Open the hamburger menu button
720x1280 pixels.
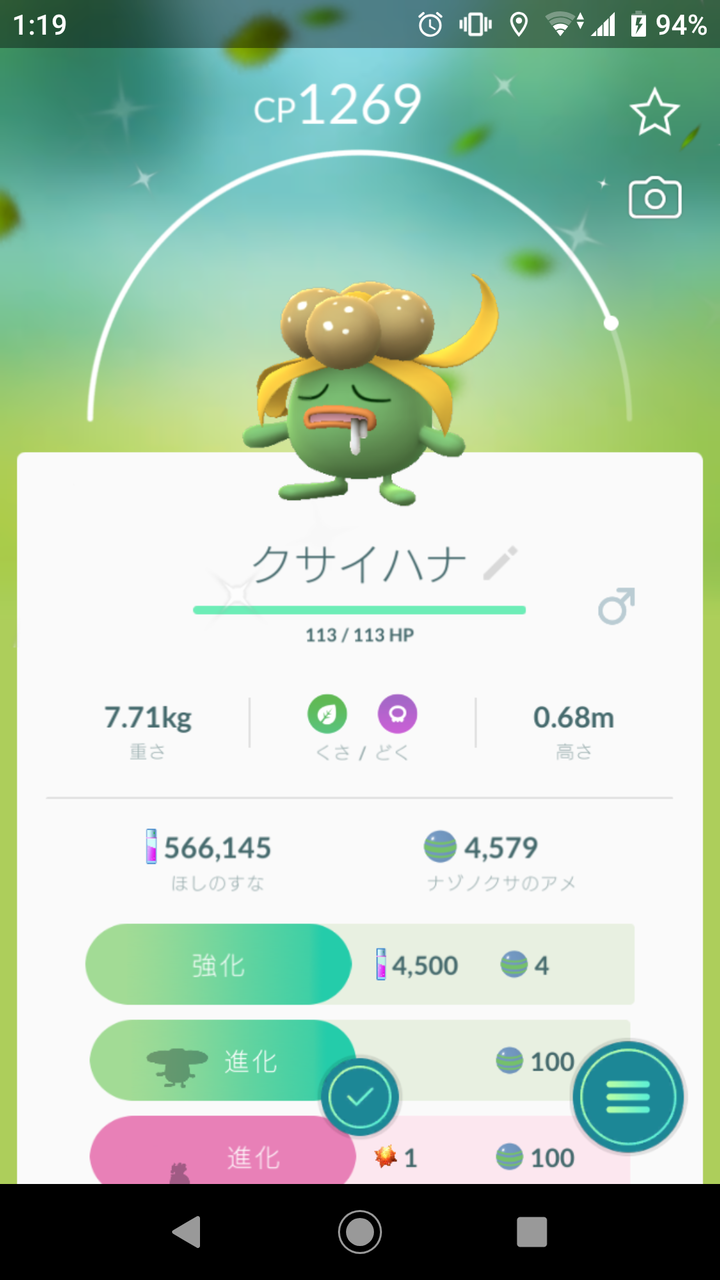[x=628, y=1096]
